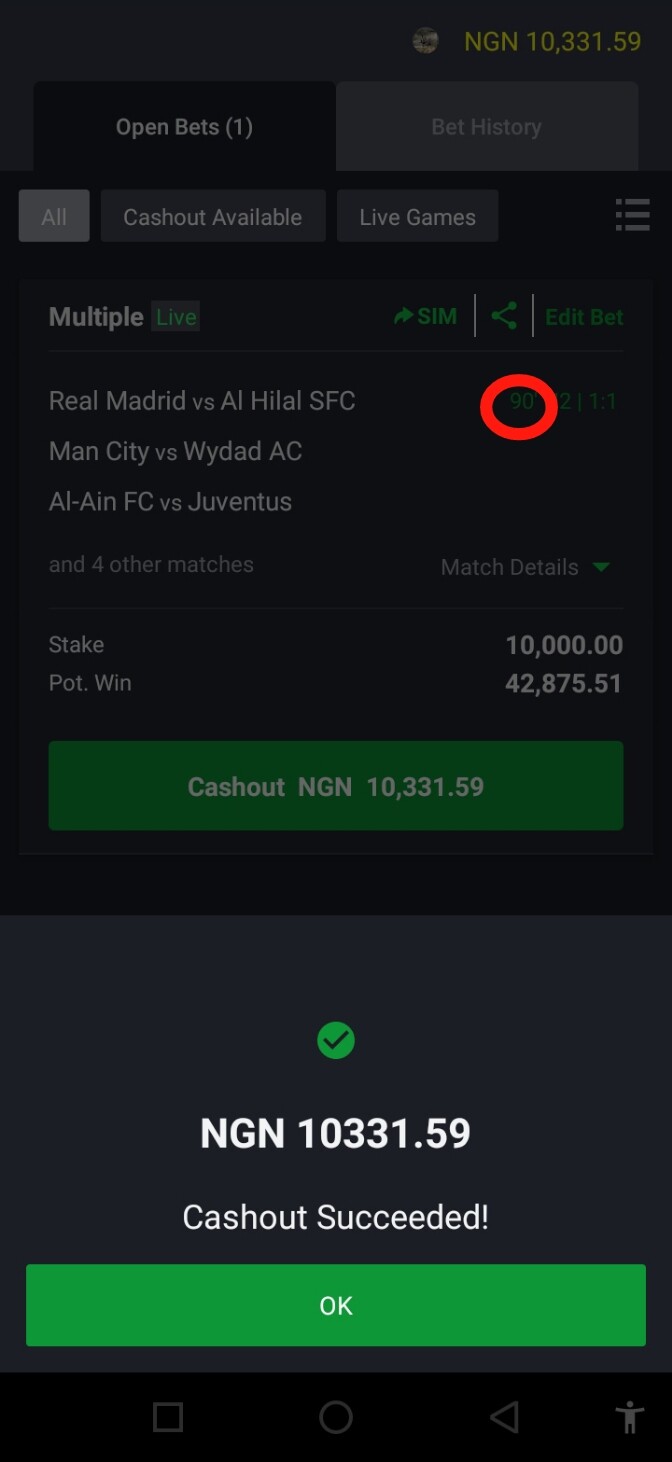Confirm the cashout with OK
The image size is (672, 1462).
336,1305
